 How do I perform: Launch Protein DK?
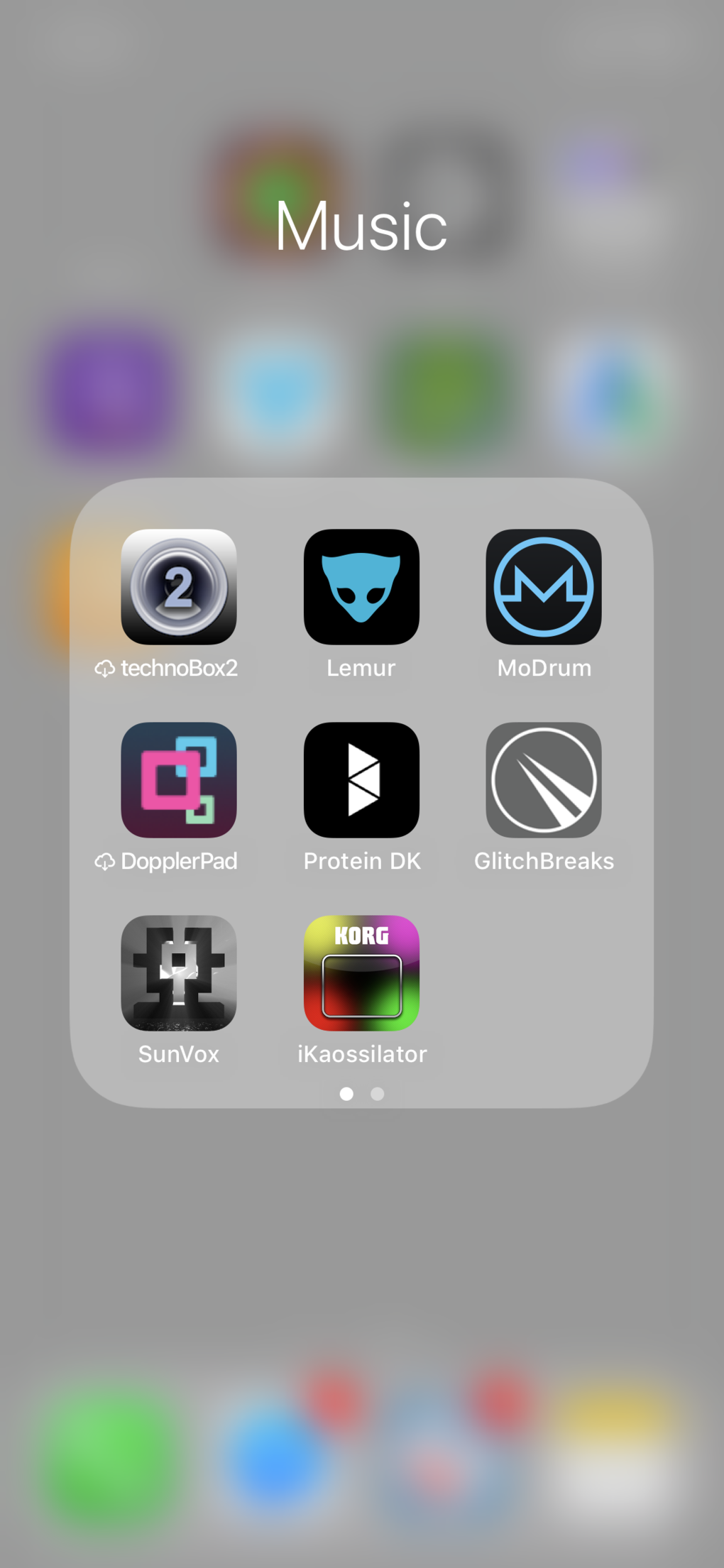click(x=361, y=780)
